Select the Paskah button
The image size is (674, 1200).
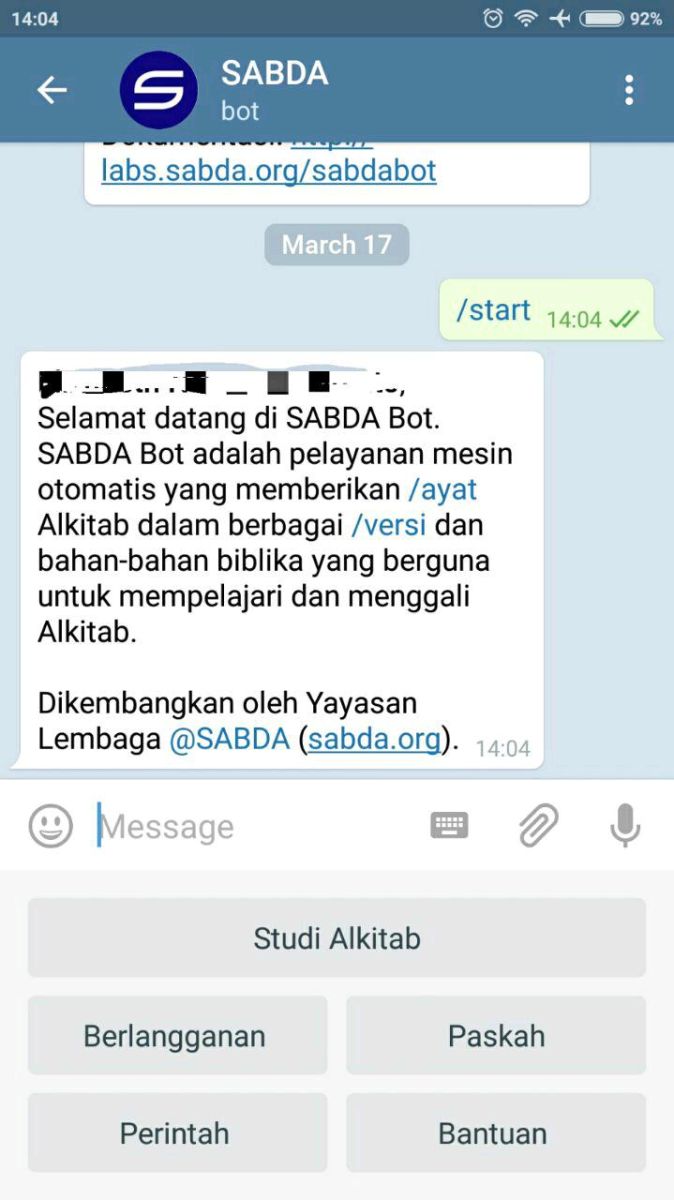coord(496,1035)
